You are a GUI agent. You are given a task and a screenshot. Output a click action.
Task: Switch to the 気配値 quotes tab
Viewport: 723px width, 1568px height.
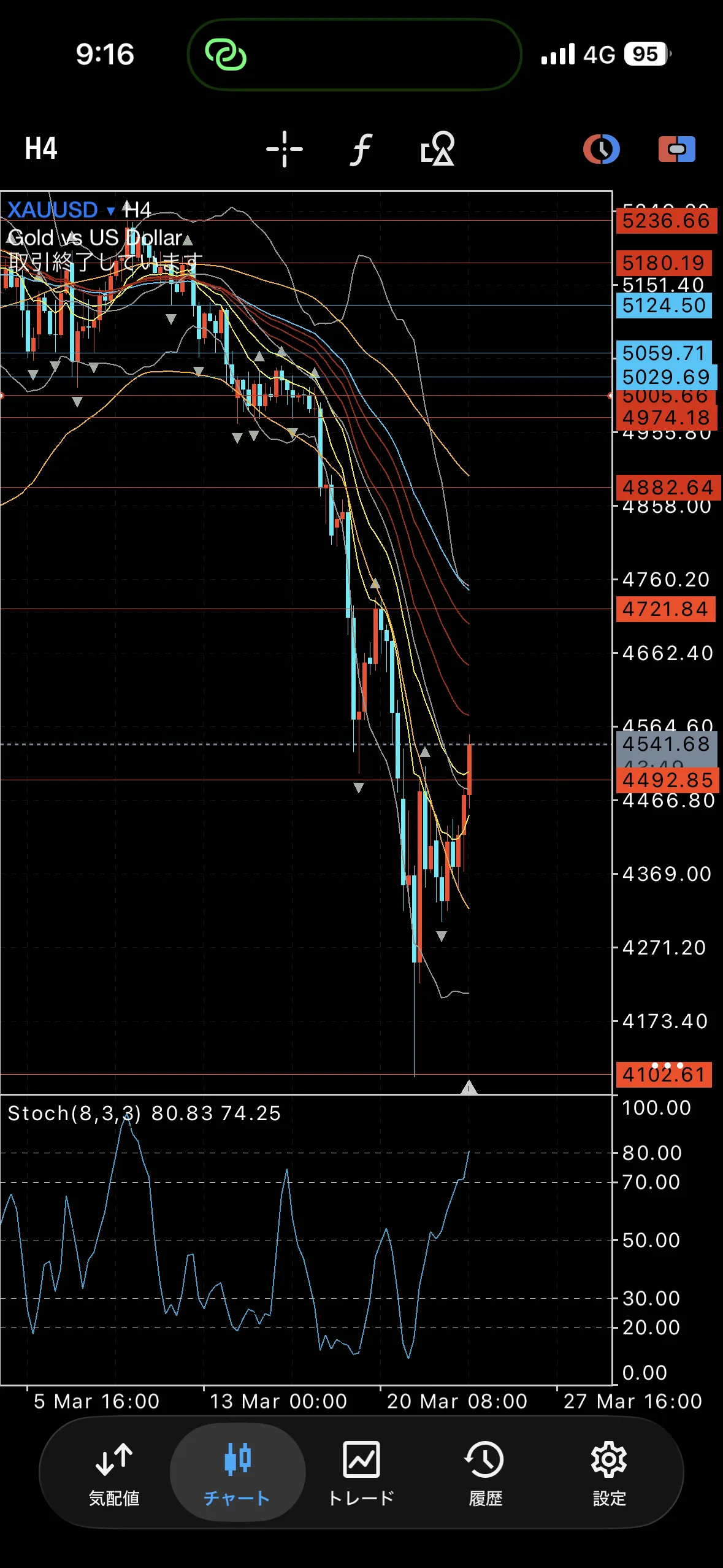click(114, 1474)
